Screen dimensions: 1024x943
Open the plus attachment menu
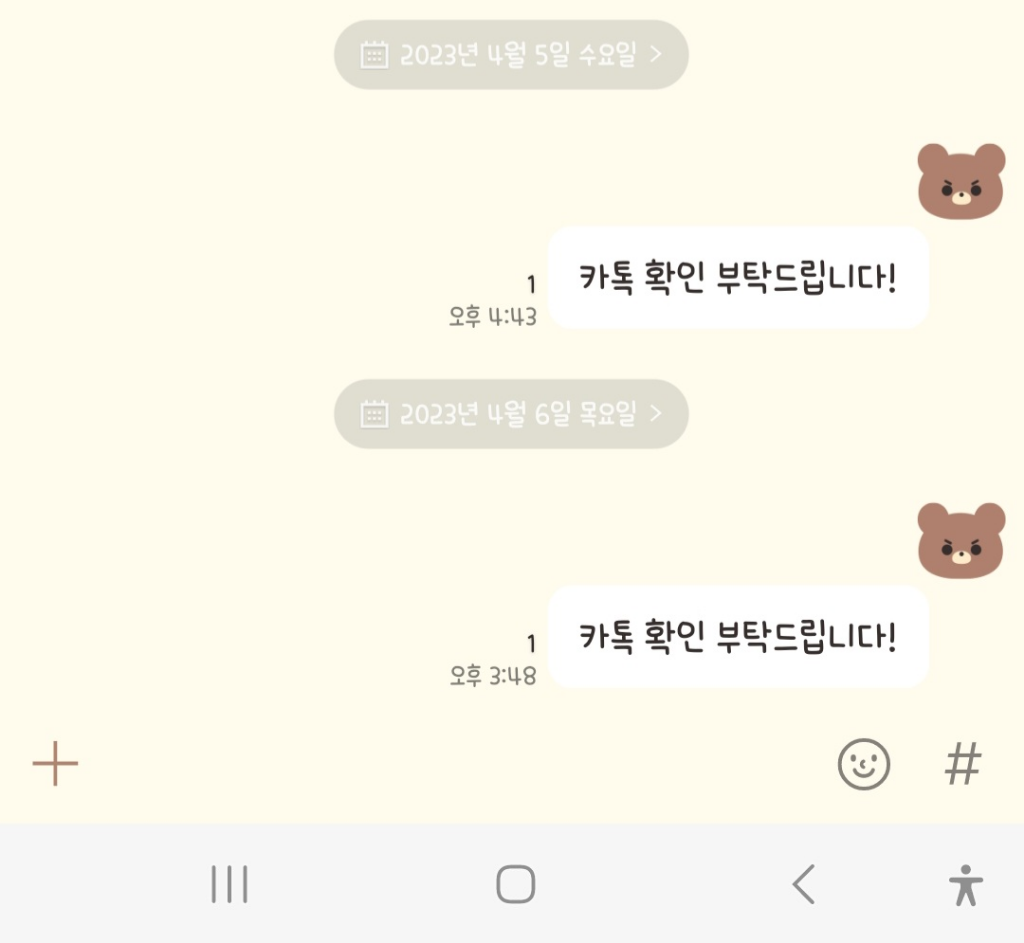(55, 765)
